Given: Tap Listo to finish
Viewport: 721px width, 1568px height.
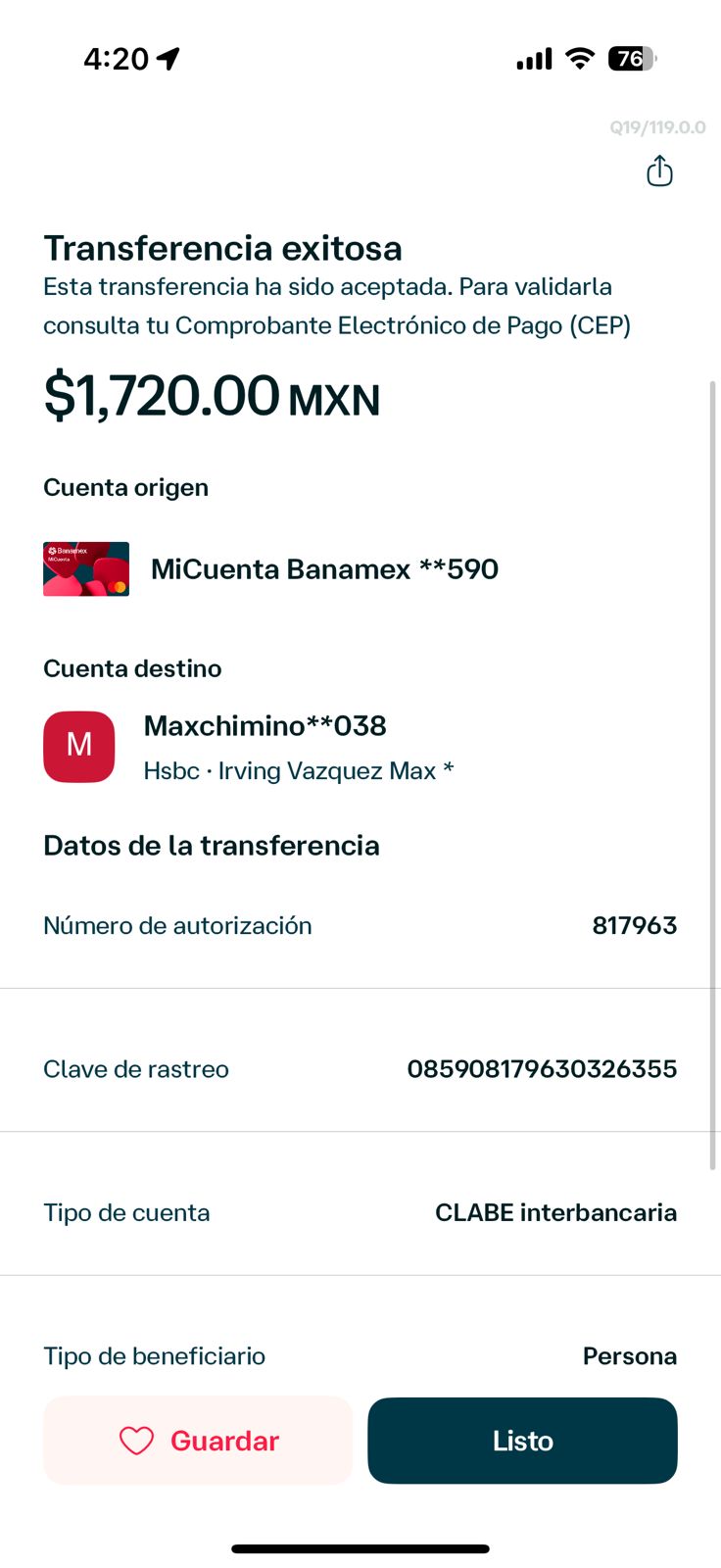Looking at the screenshot, I should click(x=522, y=1441).
